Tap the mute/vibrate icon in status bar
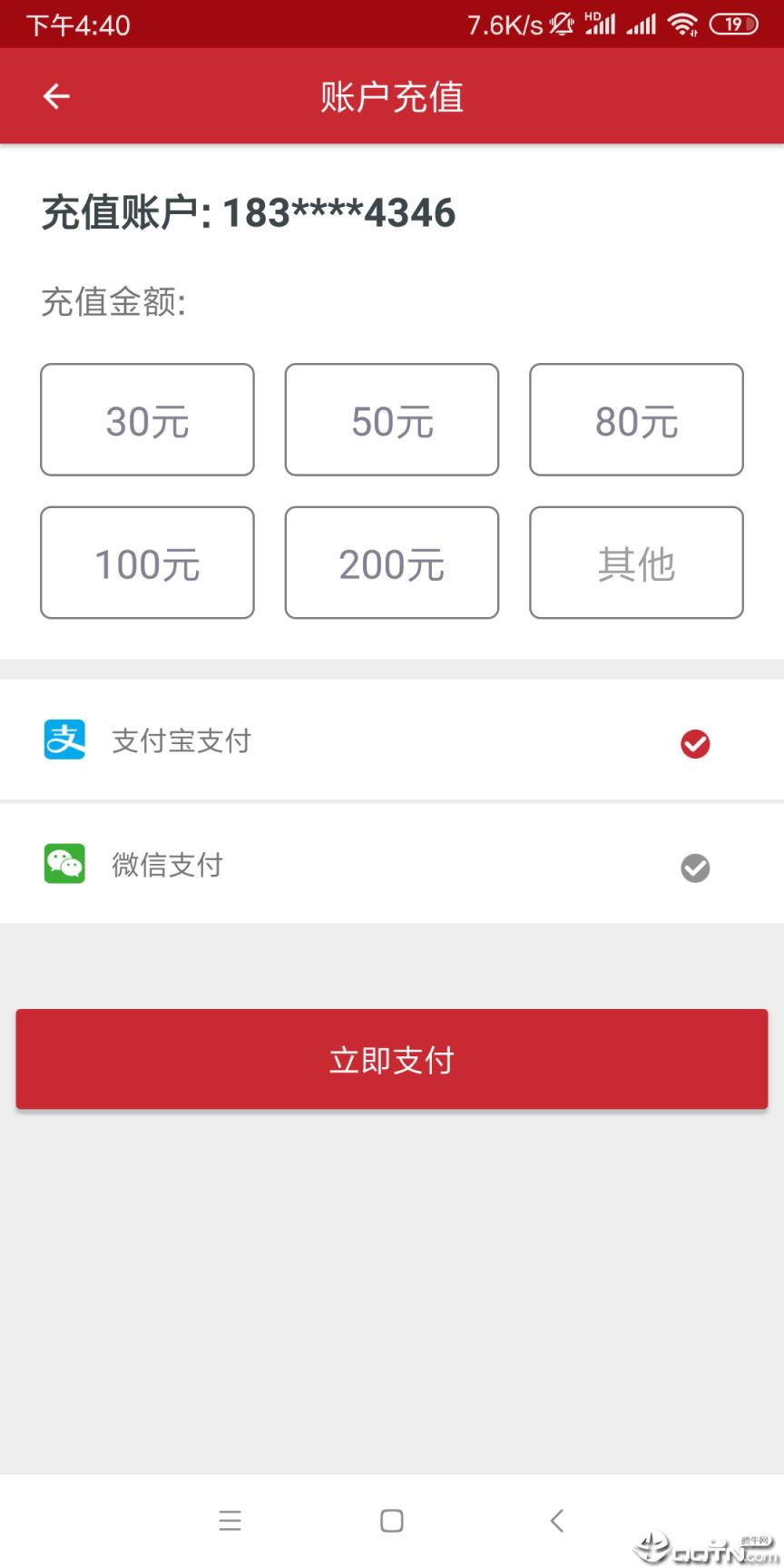784x1568 pixels. [x=563, y=24]
